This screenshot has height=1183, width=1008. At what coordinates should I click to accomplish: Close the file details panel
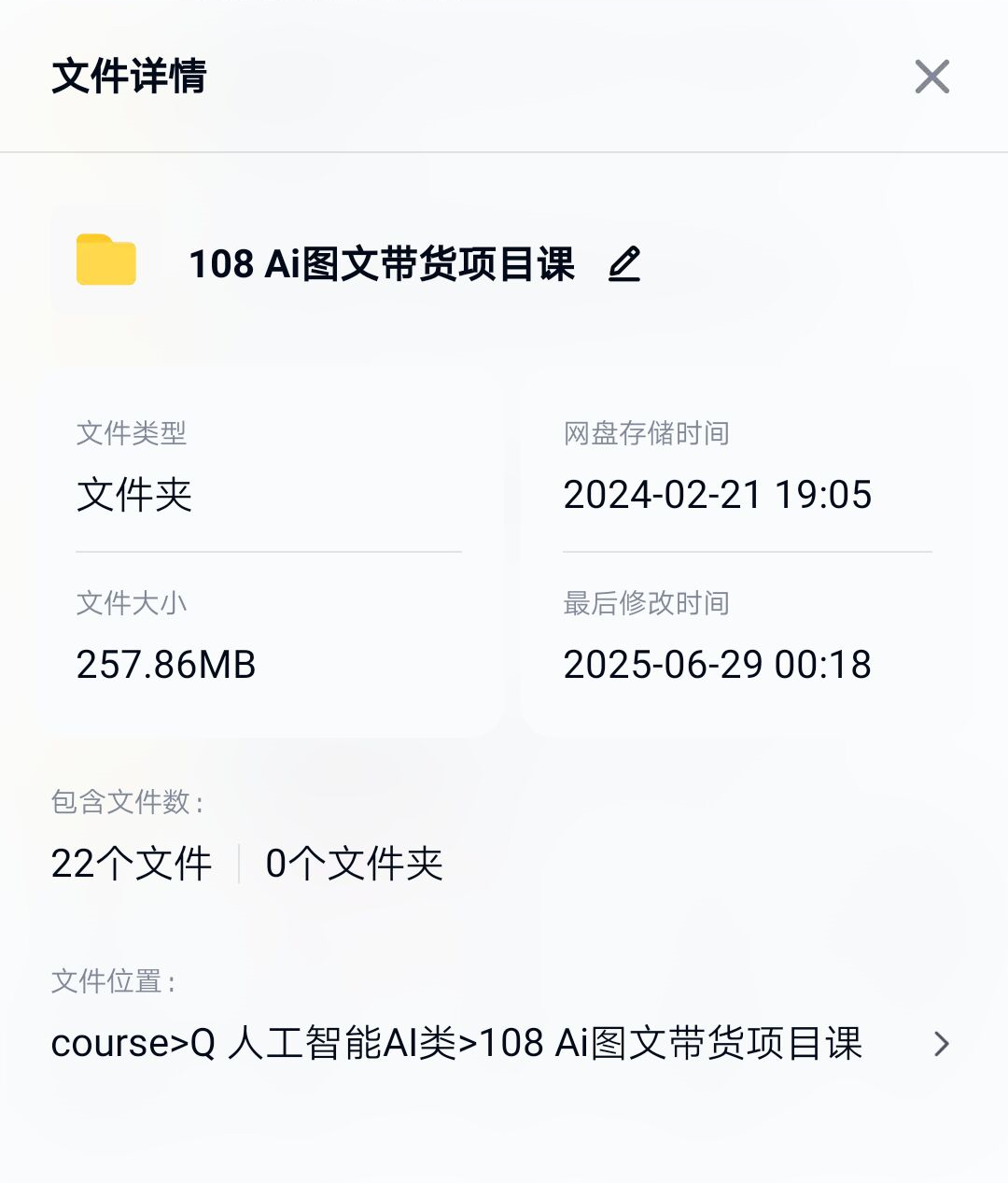click(931, 77)
